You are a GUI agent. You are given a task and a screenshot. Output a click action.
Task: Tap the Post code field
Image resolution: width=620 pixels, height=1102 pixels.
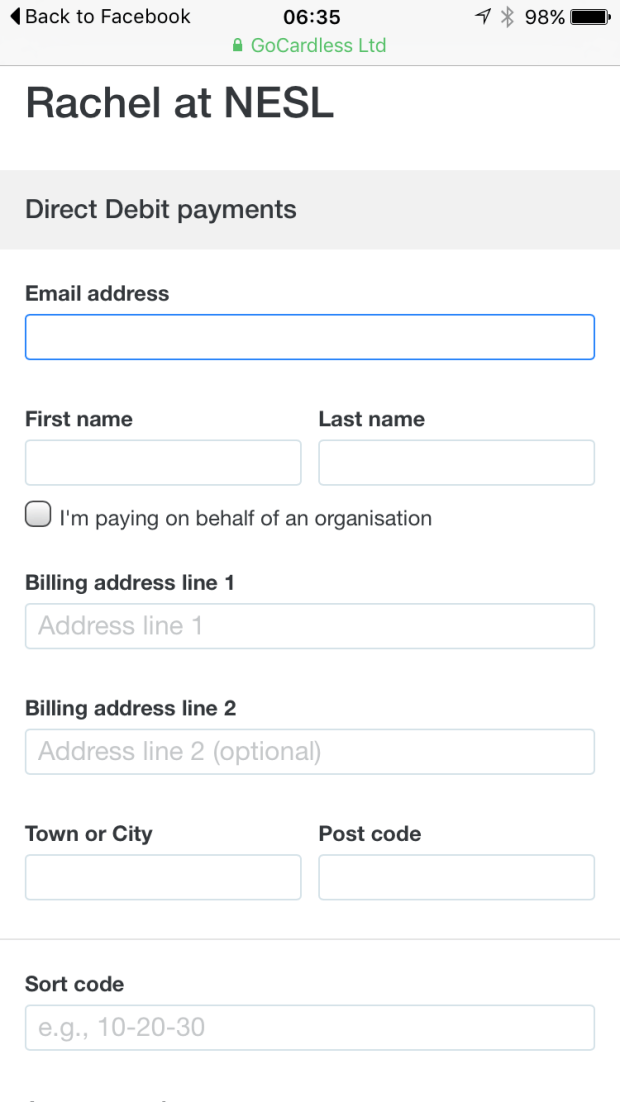pyautogui.click(x=456, y=877)
